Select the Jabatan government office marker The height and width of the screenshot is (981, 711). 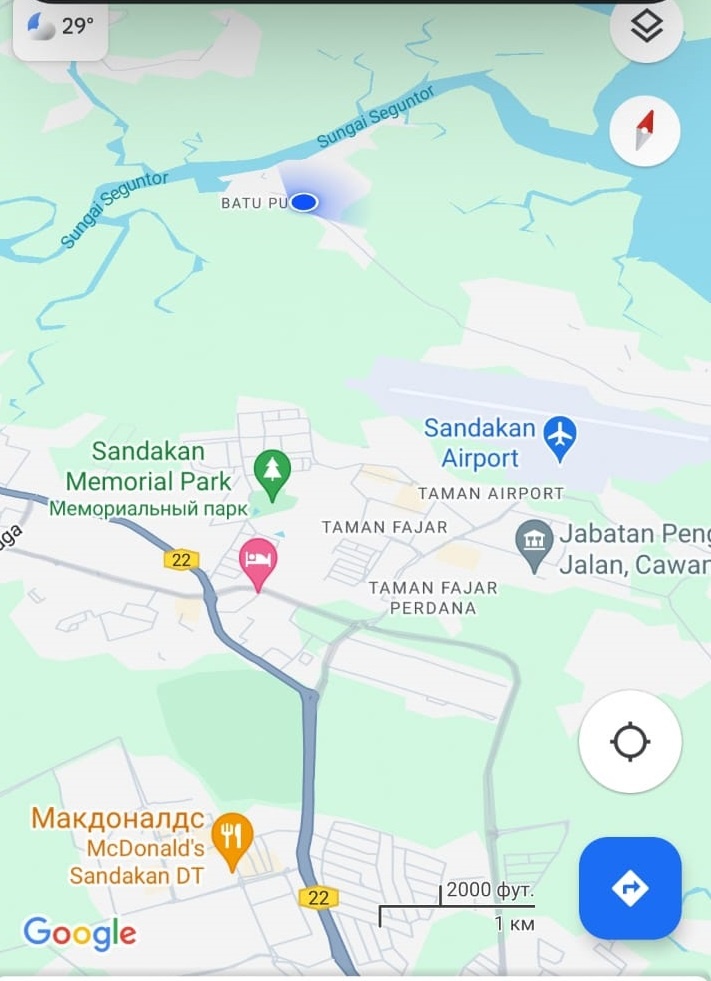tap(534, 543)
